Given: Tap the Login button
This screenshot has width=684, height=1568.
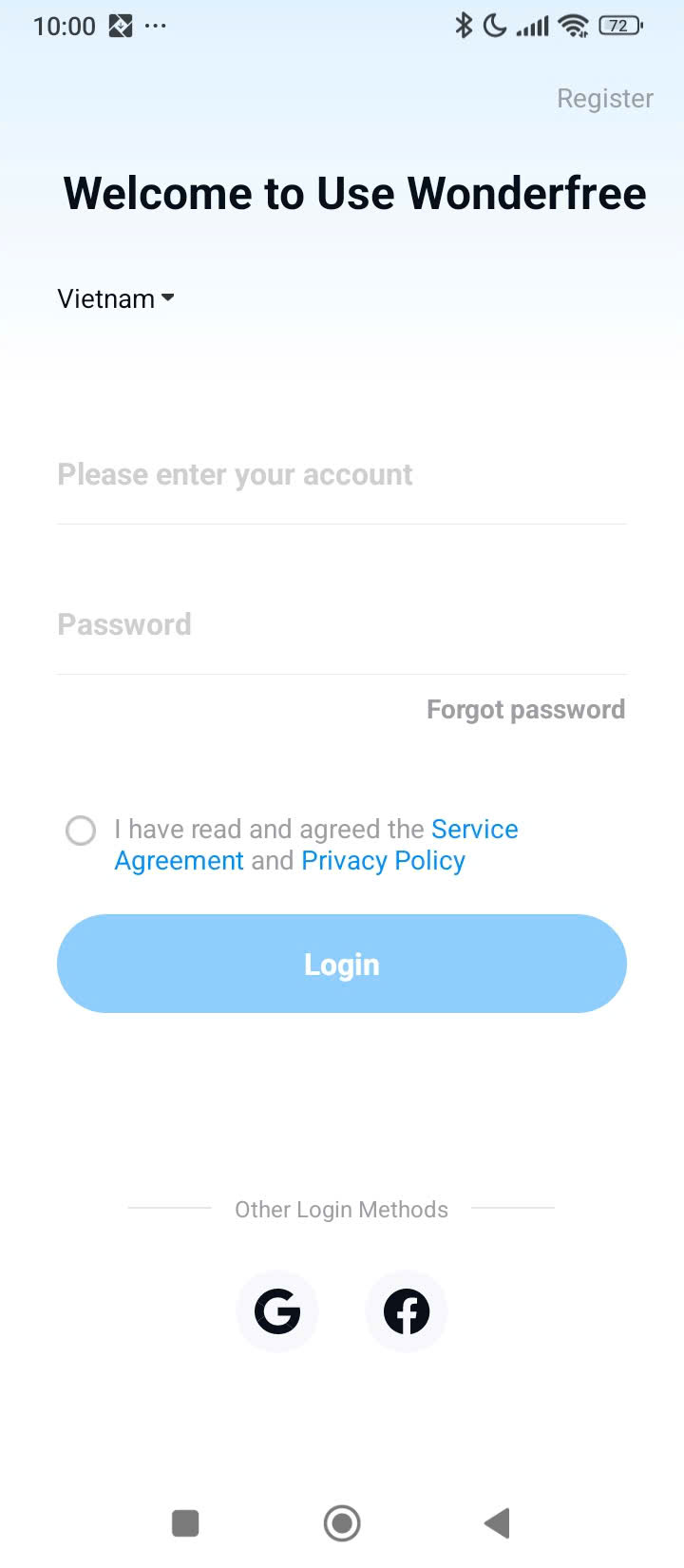Looking at the screenshot, I should [x=342, y=964].
